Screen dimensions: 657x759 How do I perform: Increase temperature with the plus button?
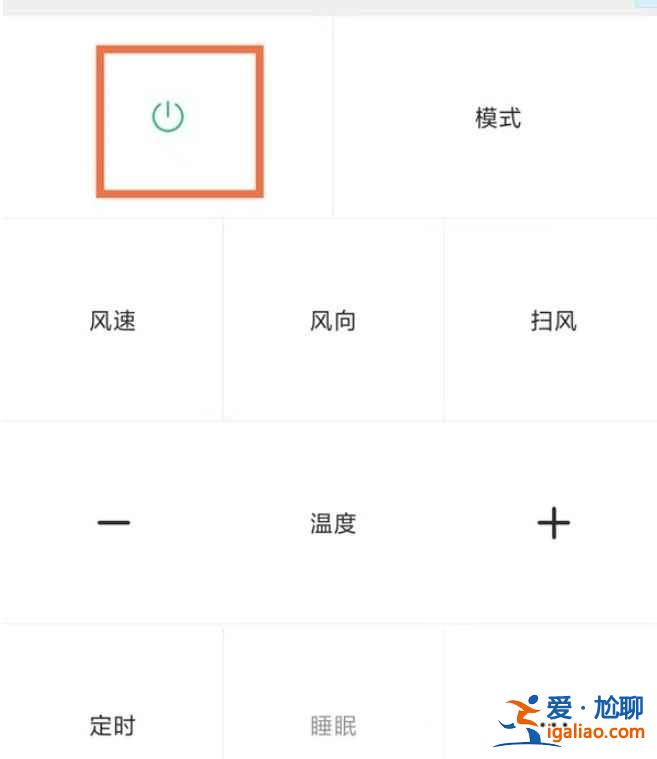(x=553, y=523)
